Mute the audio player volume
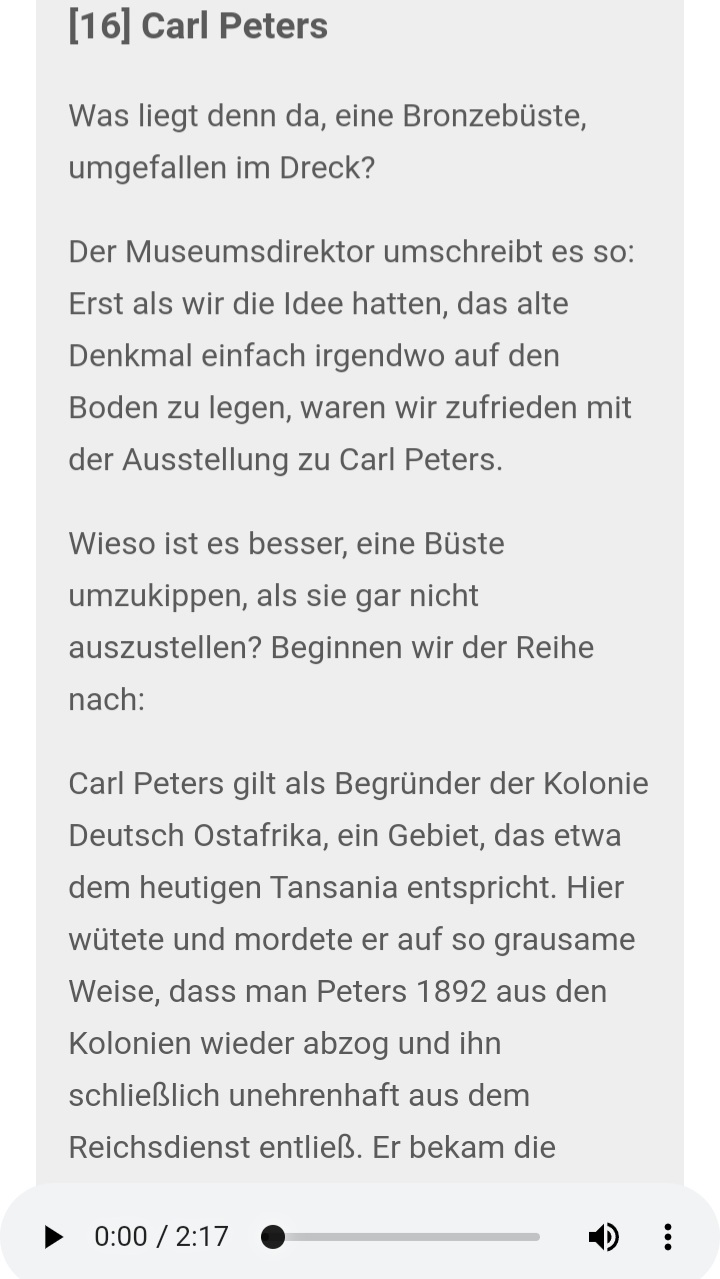This screenshot has height=1279, width=720. point(603,1237)
